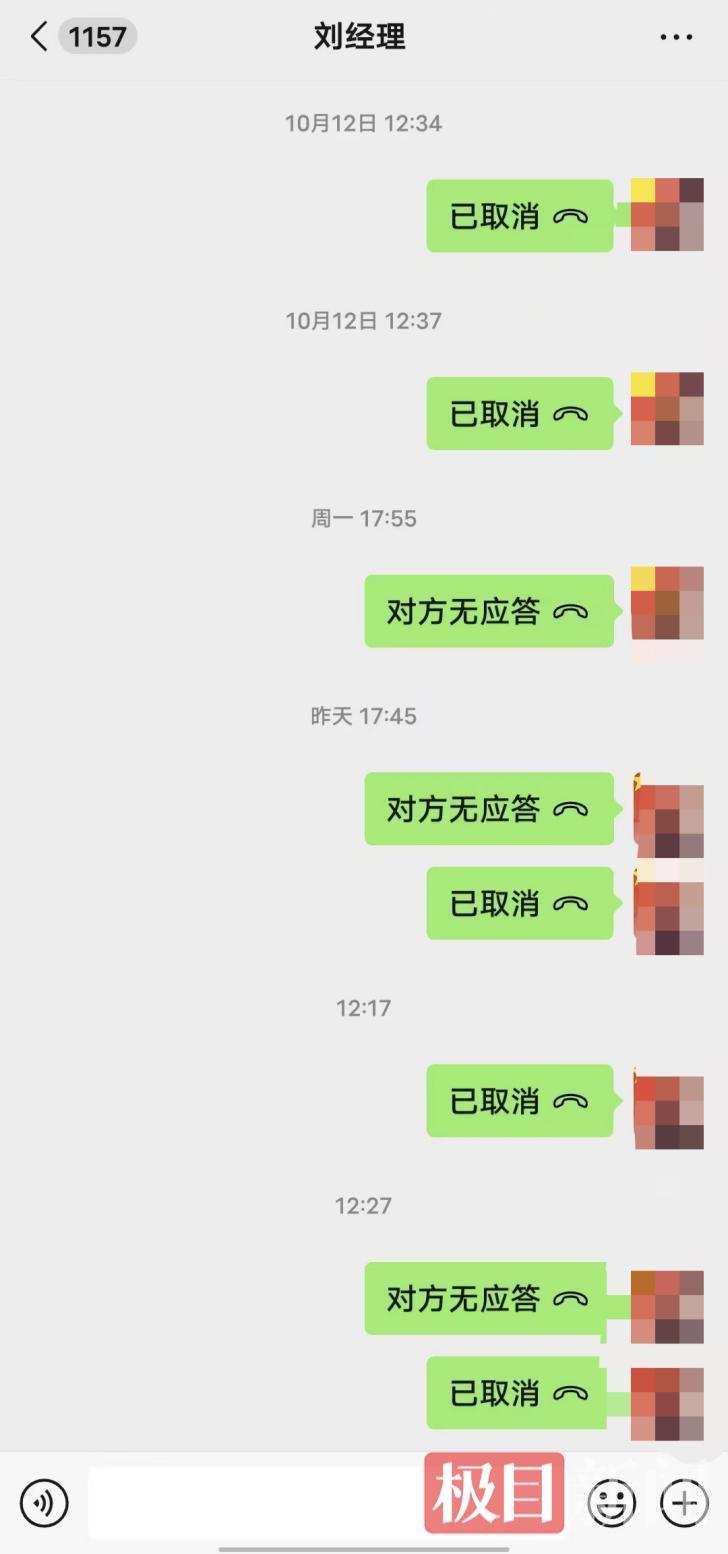Call again from 周一 17:55 unanswered bubble

tap(488, 611)
